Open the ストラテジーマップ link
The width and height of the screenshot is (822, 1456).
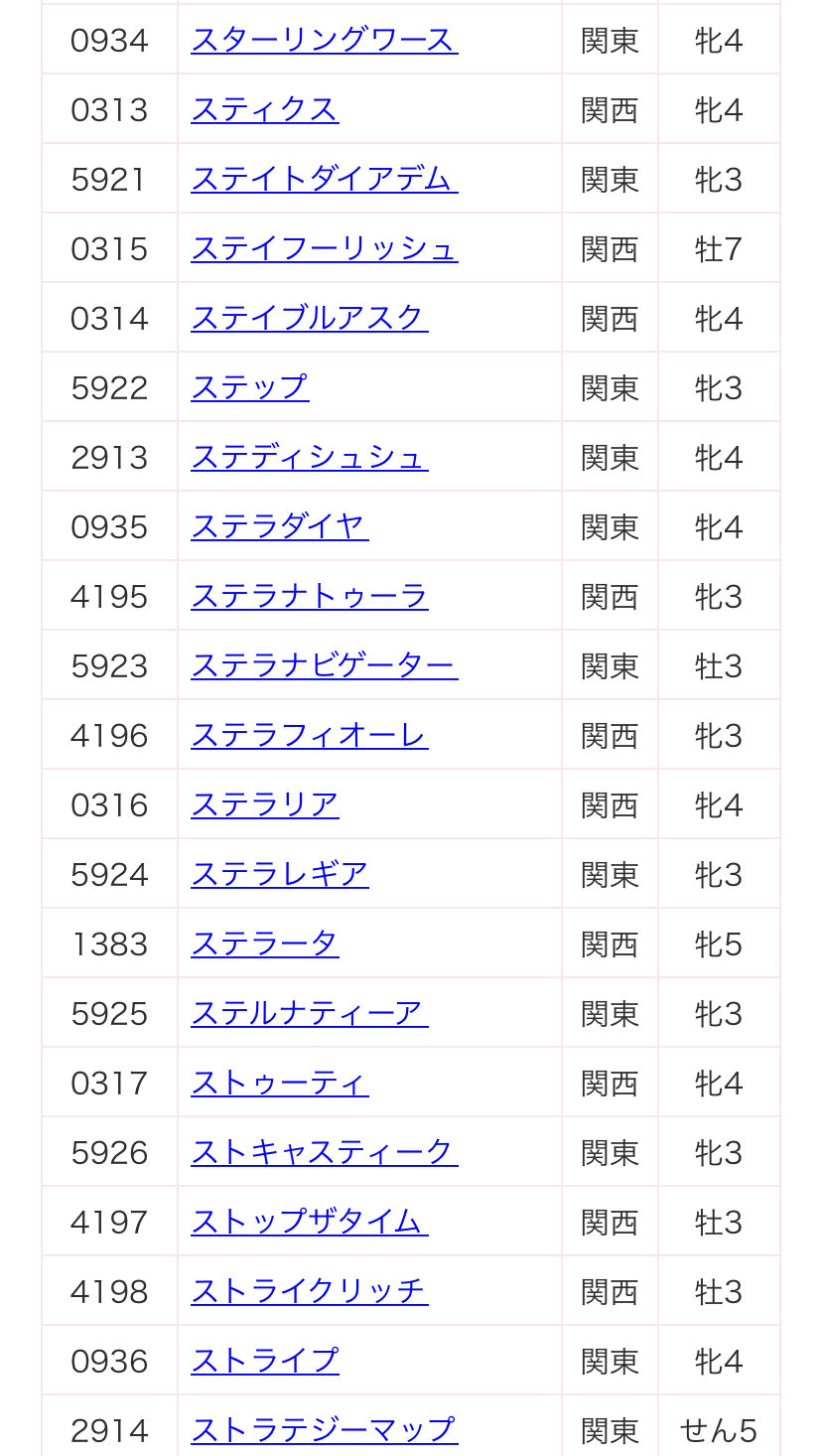324,1430
